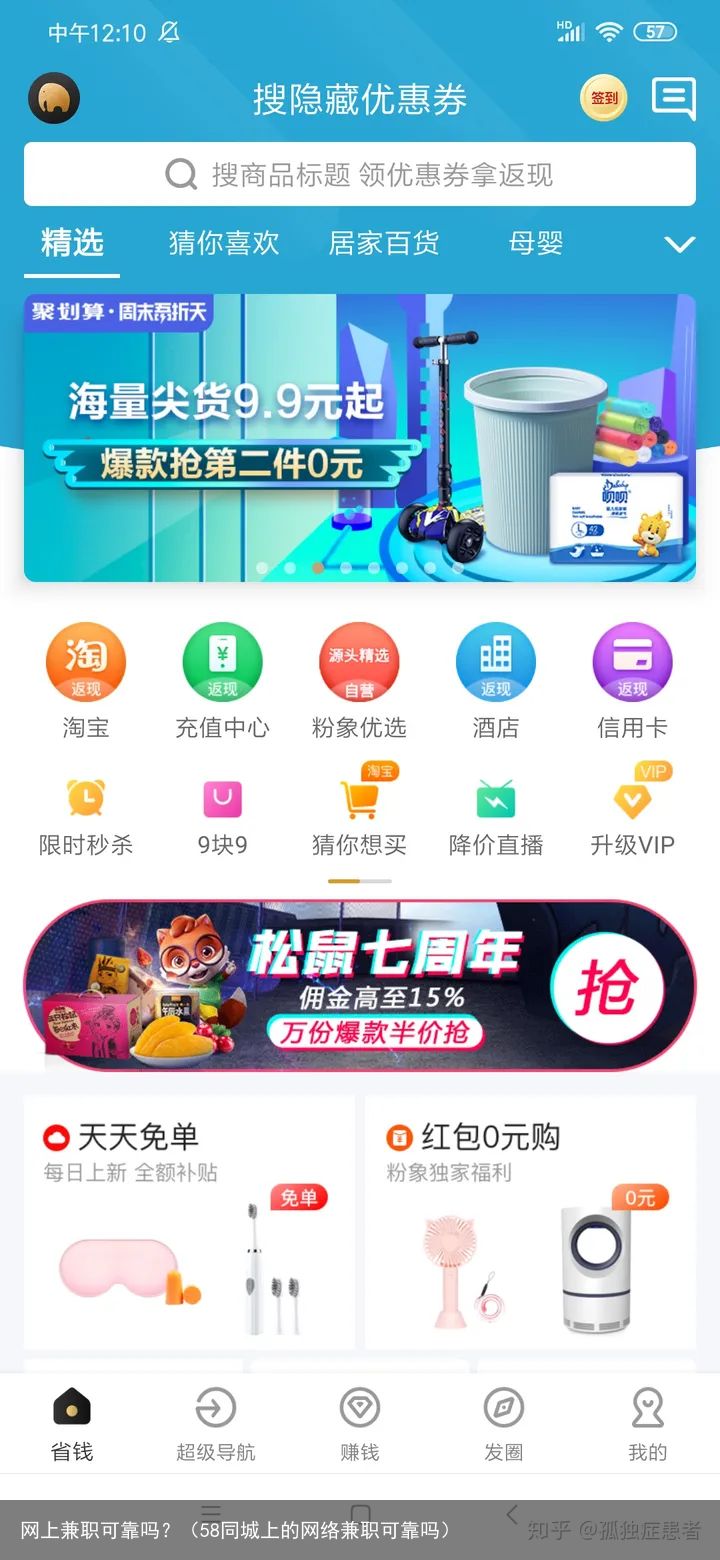Open the 淘宝 shortcut

tap(86, 680)
